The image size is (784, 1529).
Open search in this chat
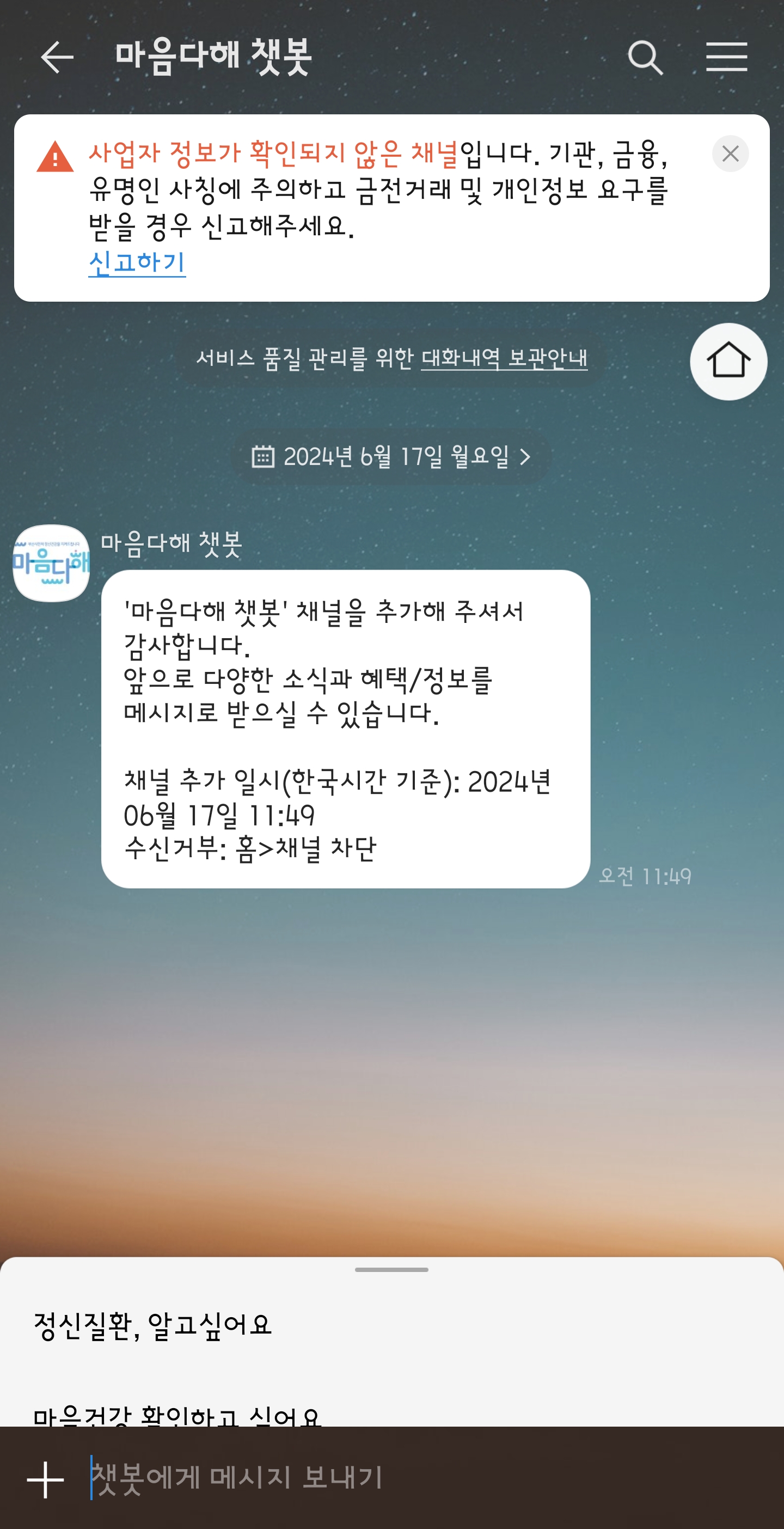pos(645,58)
